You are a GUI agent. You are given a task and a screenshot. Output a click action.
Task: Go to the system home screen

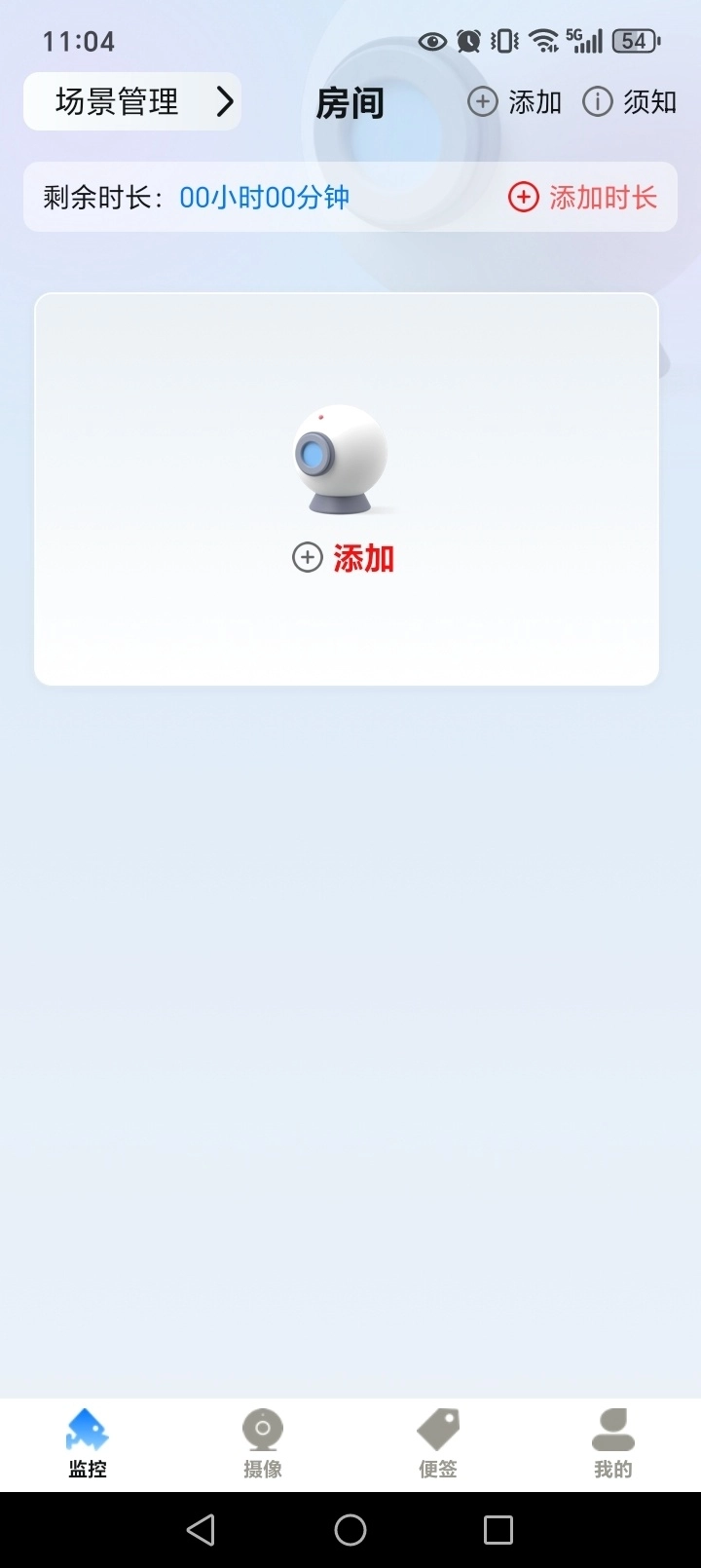tap(350, 1530)
